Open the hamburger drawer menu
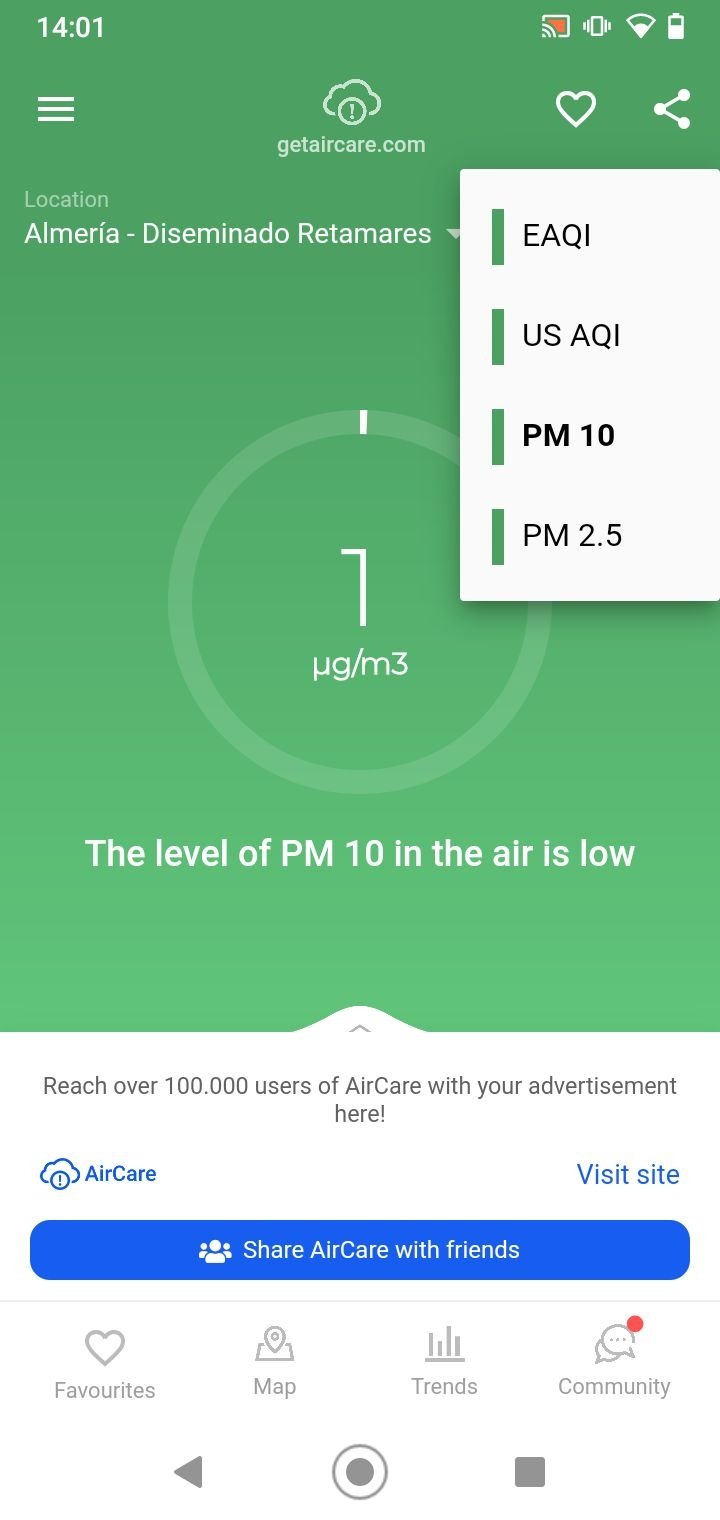 tap(56, 109)
